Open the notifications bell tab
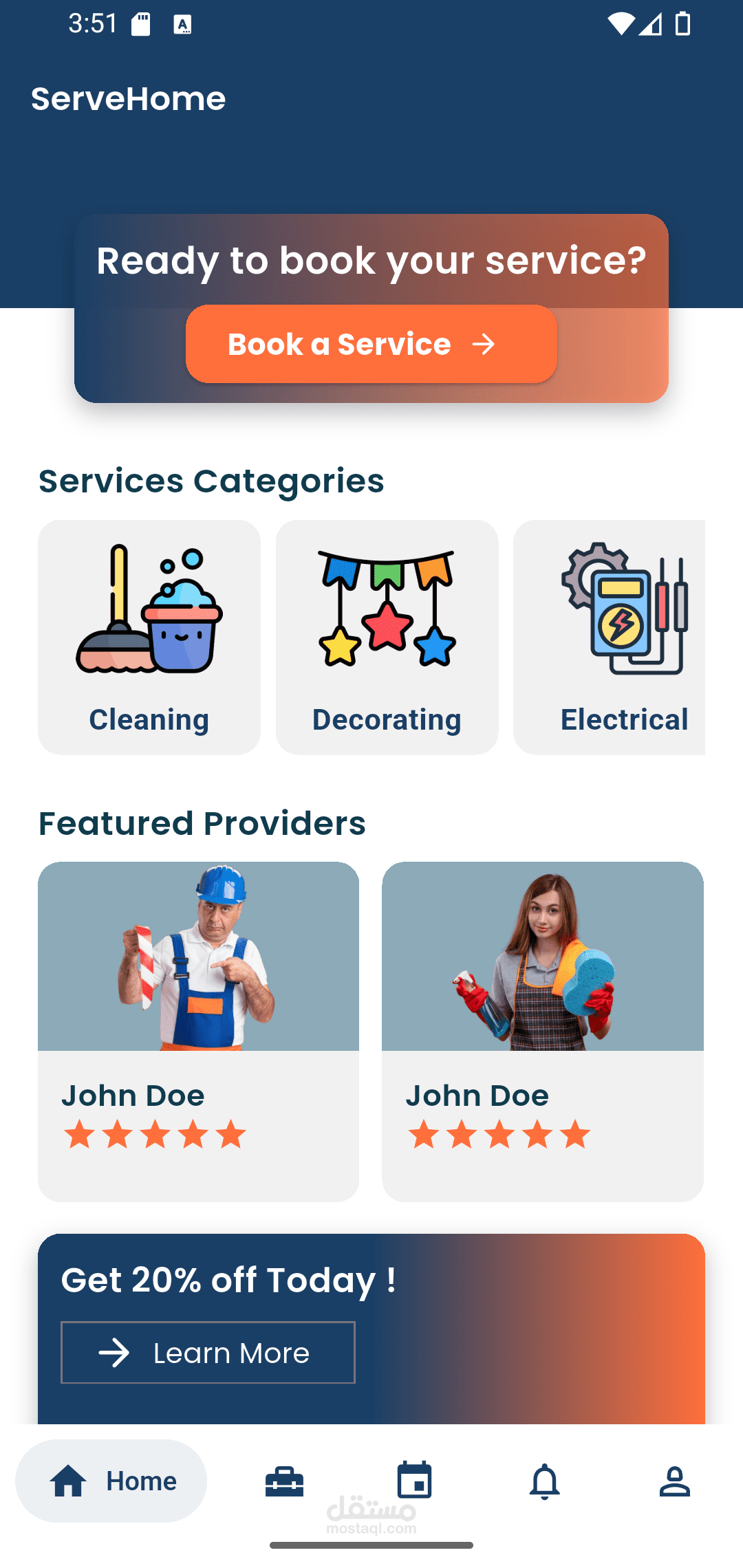This screenshot has width=743, height=1568. click(544, 1481)
